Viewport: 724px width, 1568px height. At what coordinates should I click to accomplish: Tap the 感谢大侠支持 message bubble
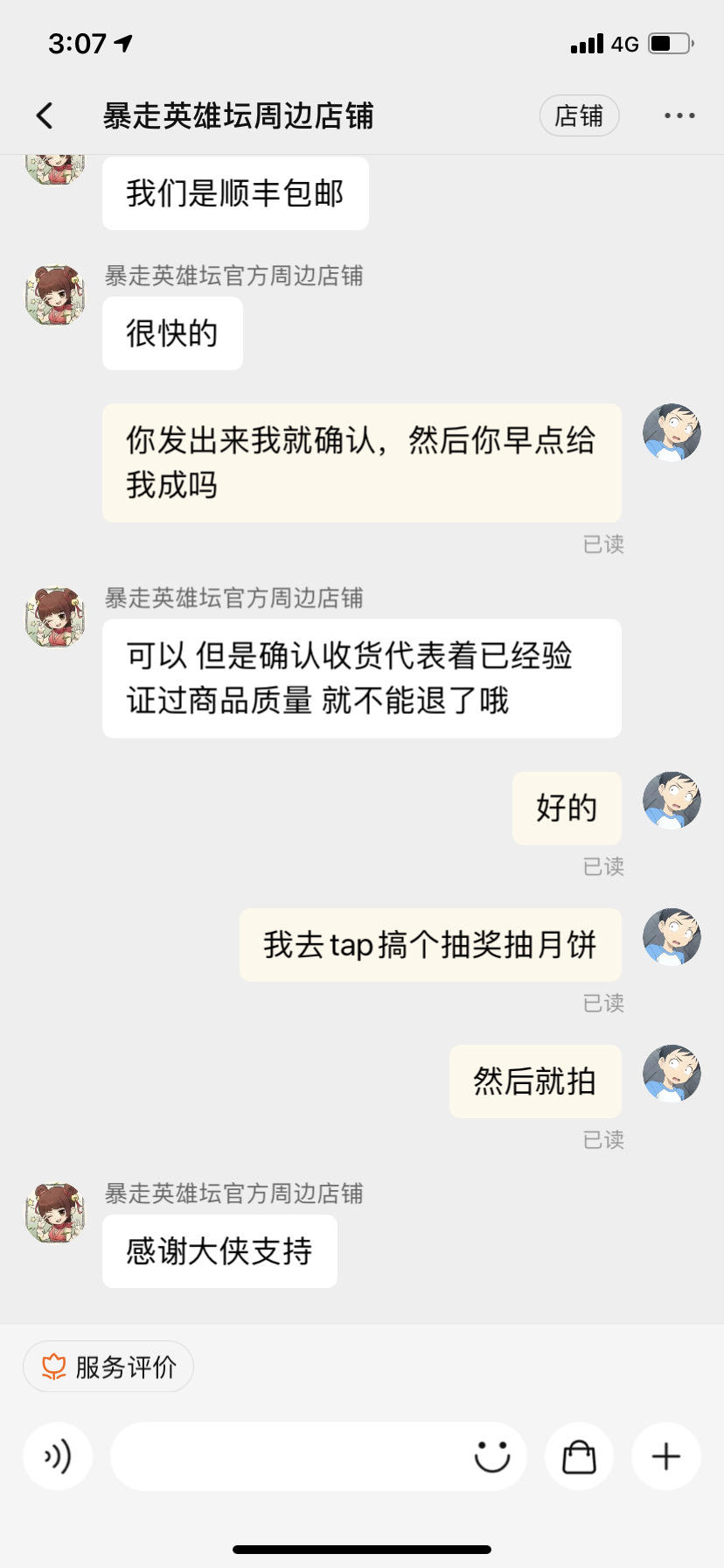coord(219,1251)
